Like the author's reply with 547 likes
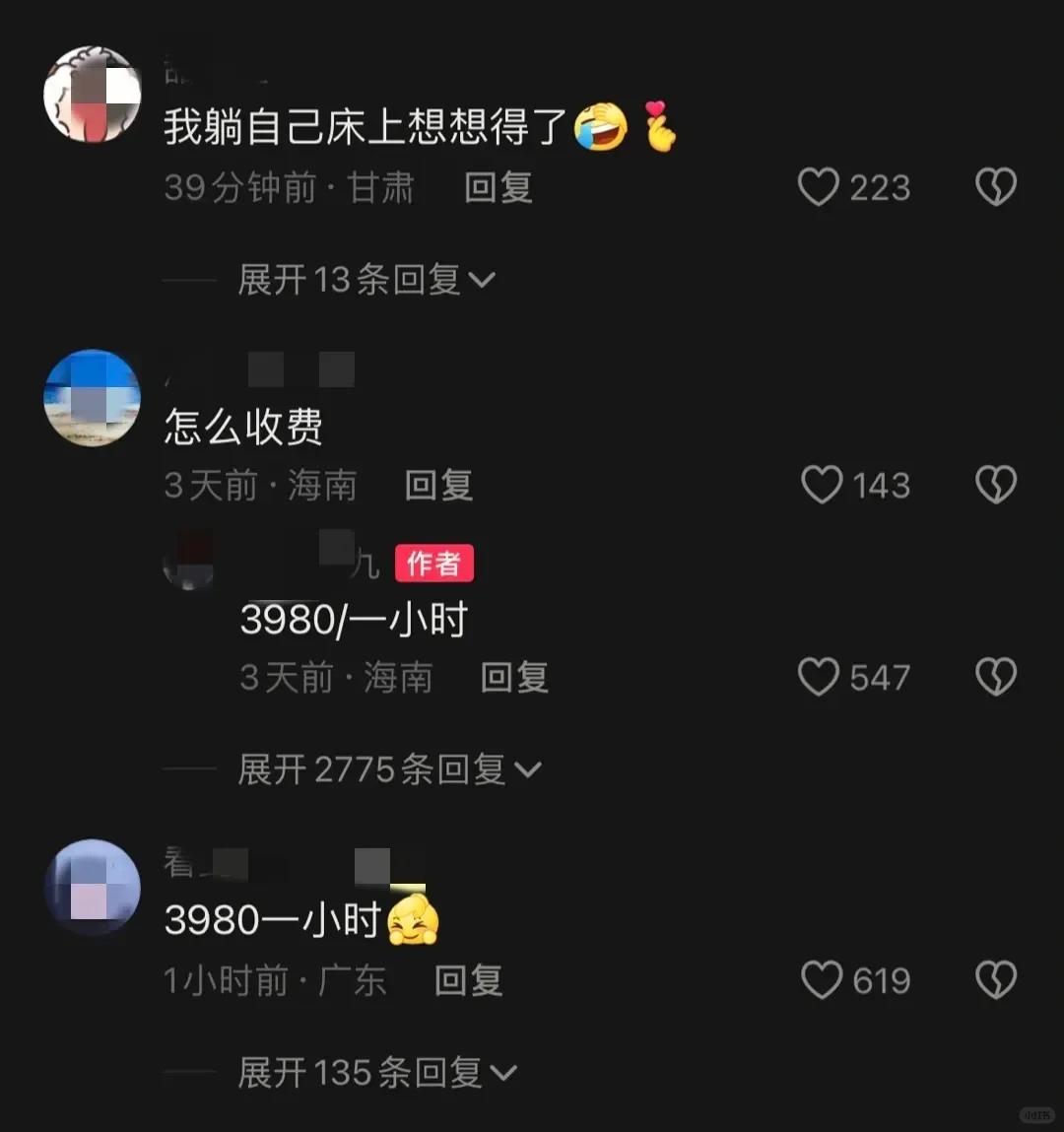Image resolution: width=1064 pixels, height=1132 pixels. tap(818, 677)
